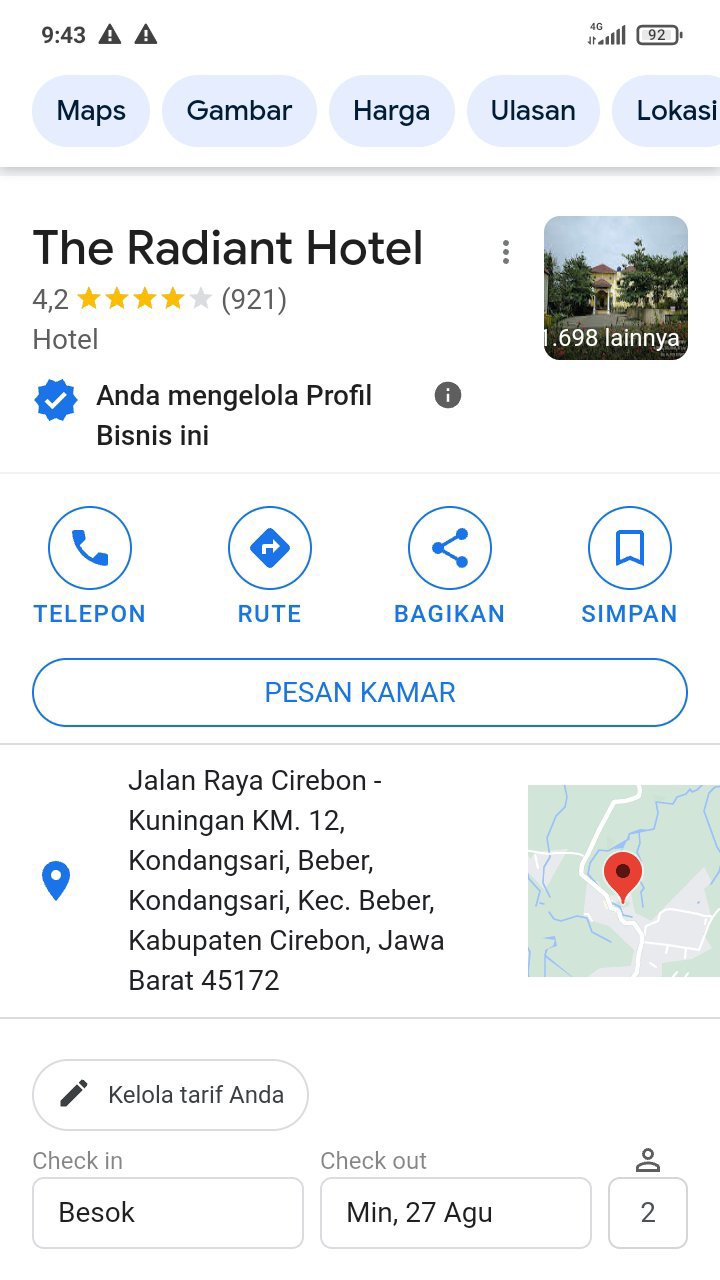The width and height of the screenshot is (720, 1280).
Task: Open the three-dot overflow menu
Action: click(506, 252)
